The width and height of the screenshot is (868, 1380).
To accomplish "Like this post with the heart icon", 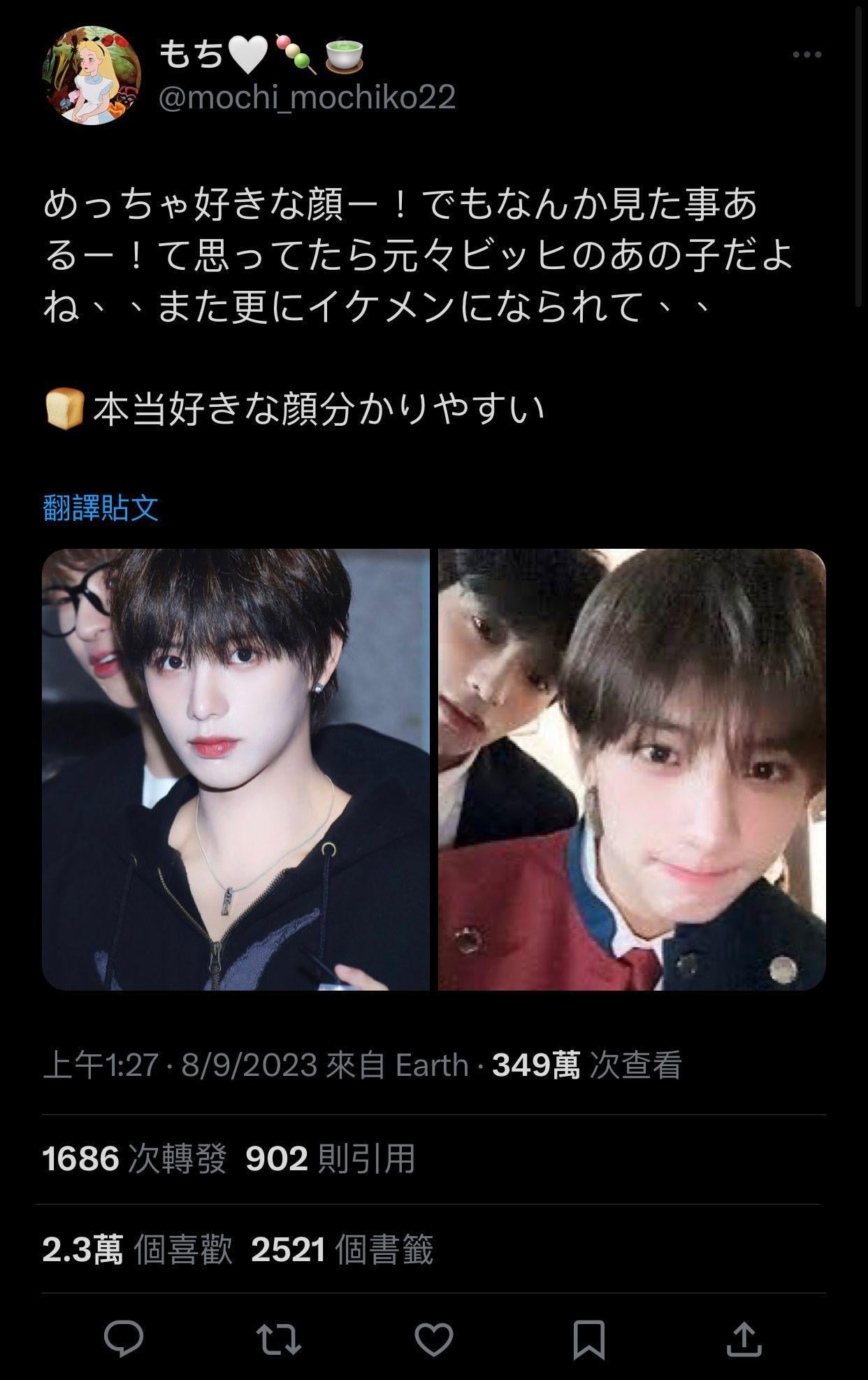I will (x=433, y=1338).
